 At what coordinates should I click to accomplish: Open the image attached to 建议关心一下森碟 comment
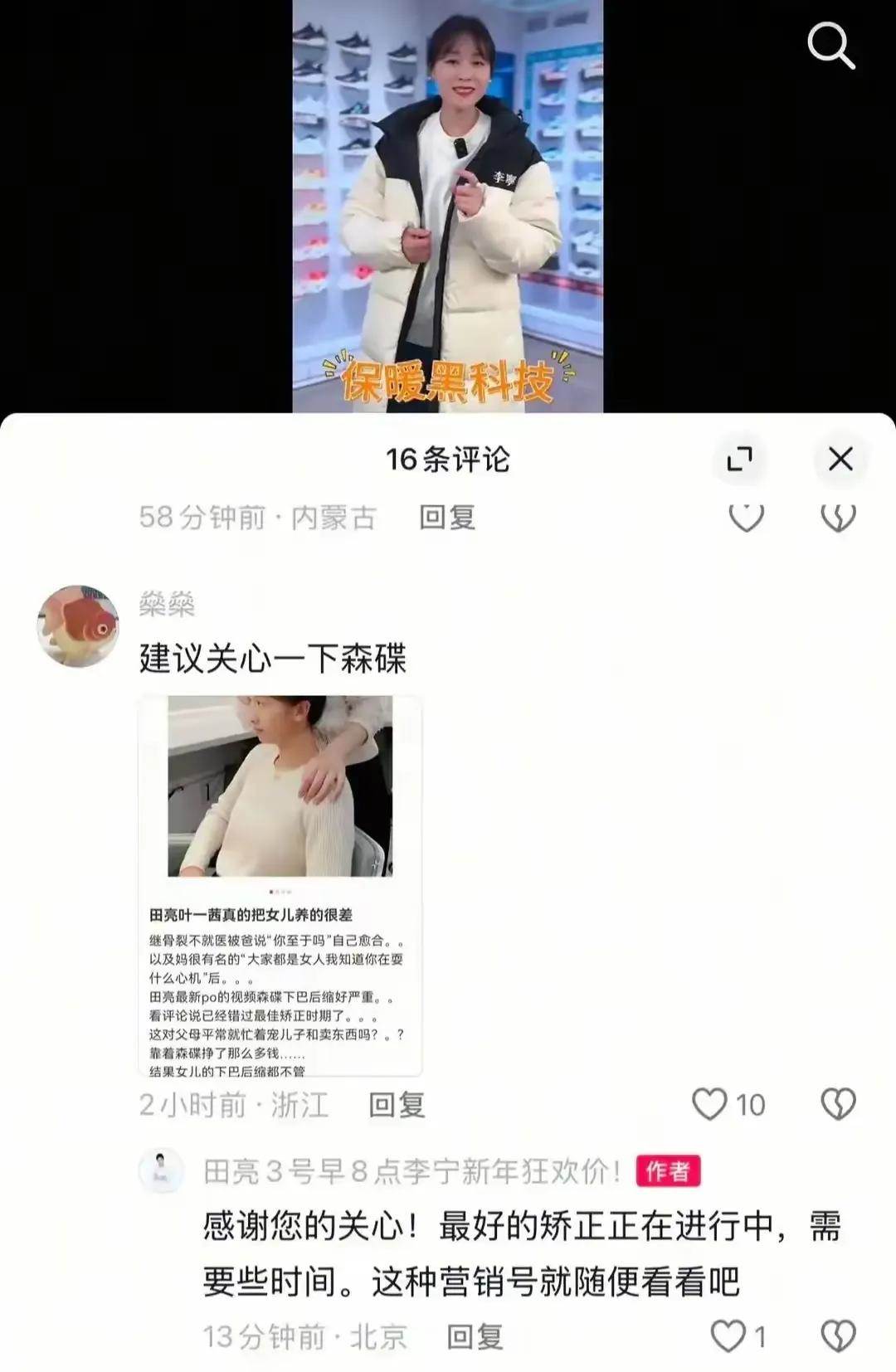(x=280, y=885)
